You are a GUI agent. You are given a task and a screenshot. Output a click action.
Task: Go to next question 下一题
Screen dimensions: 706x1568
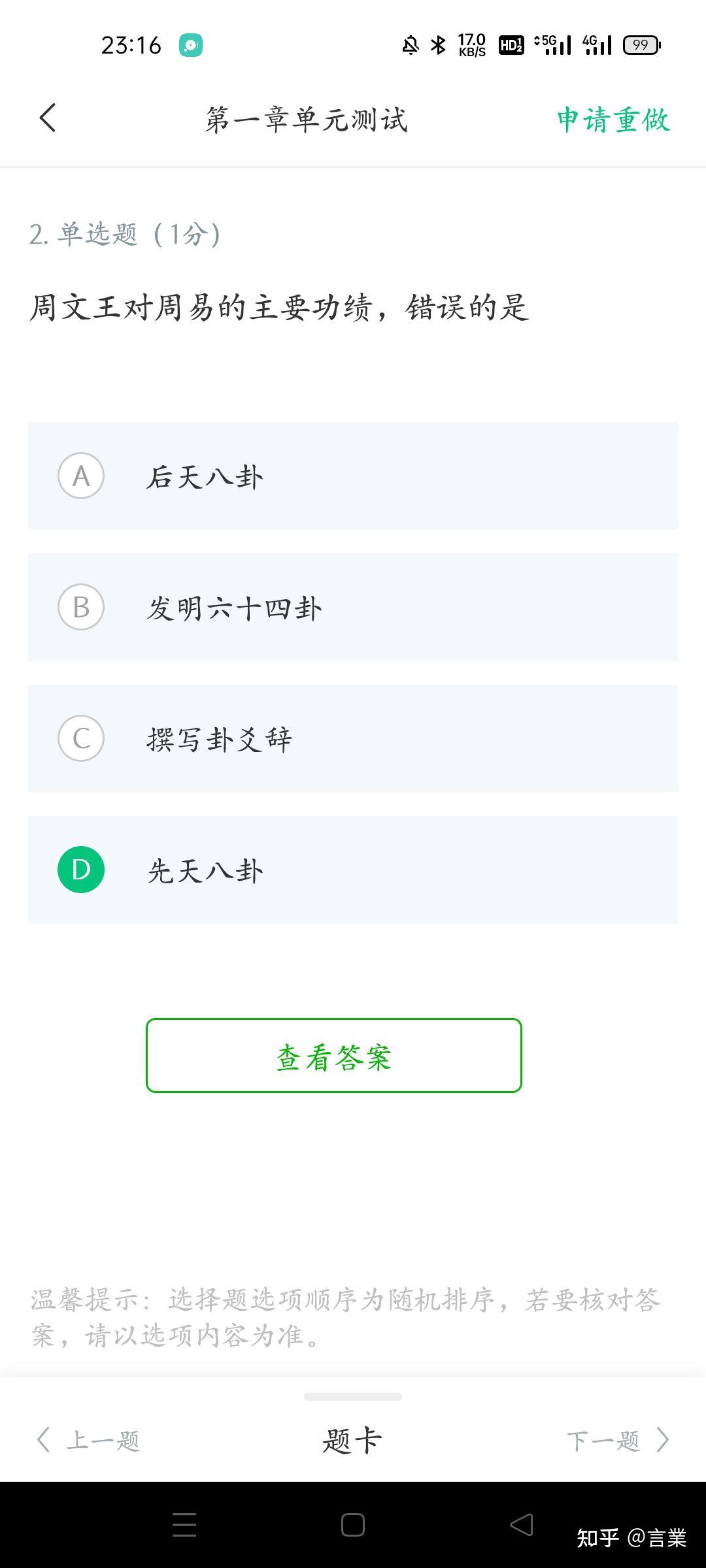pyautogui.click(x=618, y=1440)
